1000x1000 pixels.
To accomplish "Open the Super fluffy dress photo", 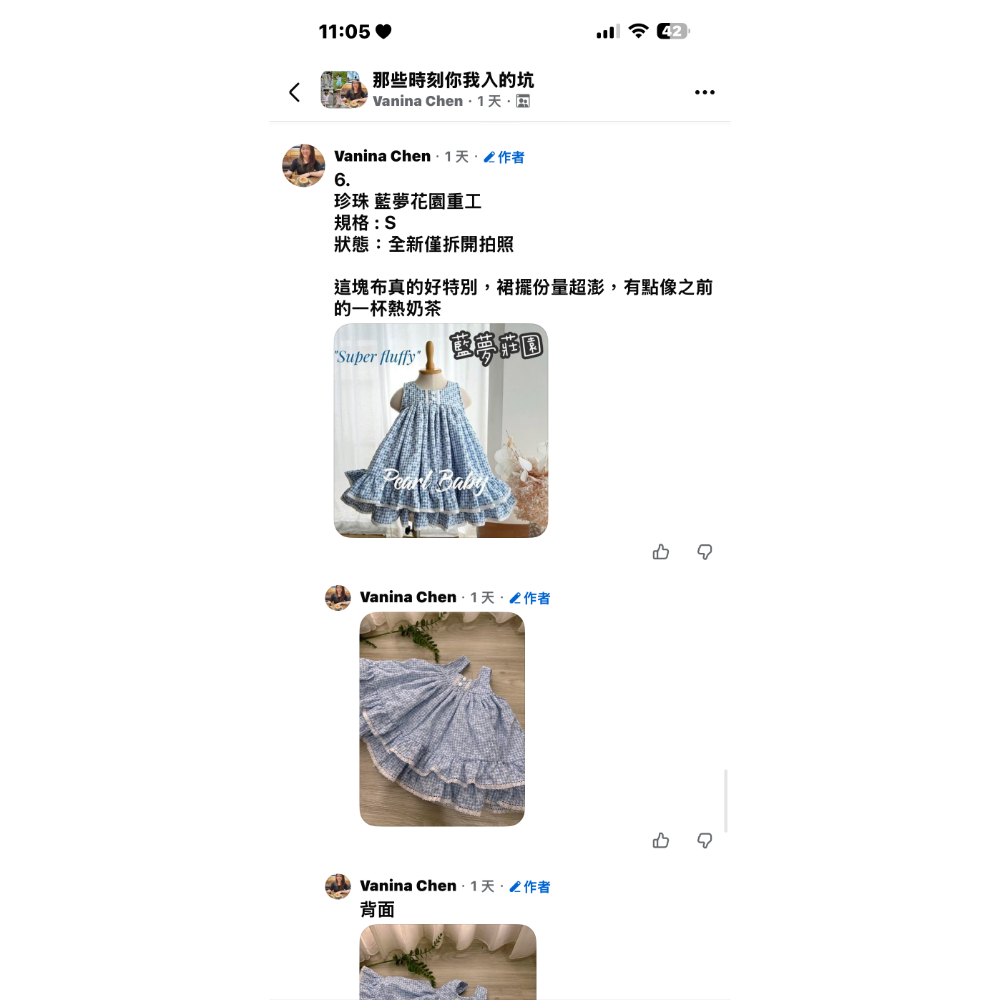I will [x=441, y=430].
